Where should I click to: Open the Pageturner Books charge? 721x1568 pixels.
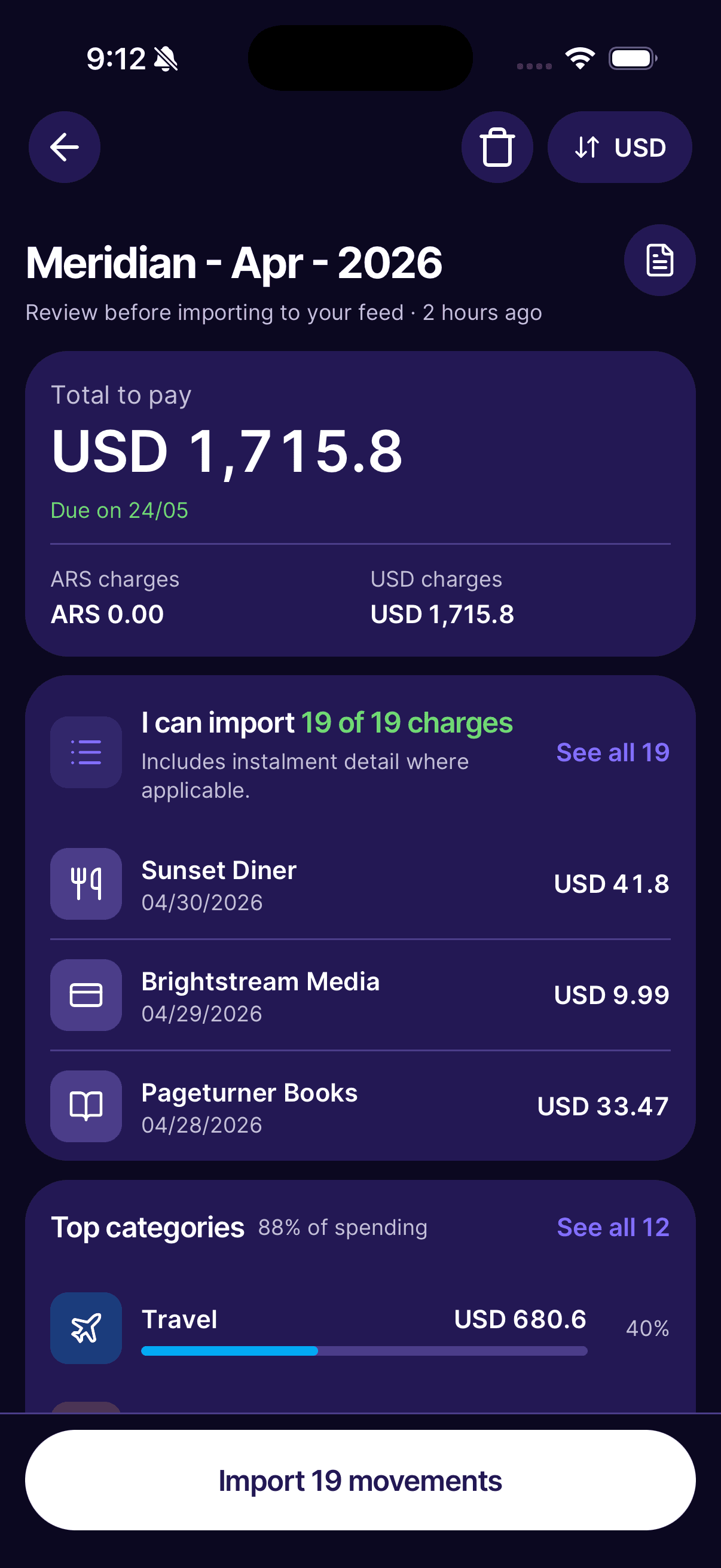tap(360, 1106)
